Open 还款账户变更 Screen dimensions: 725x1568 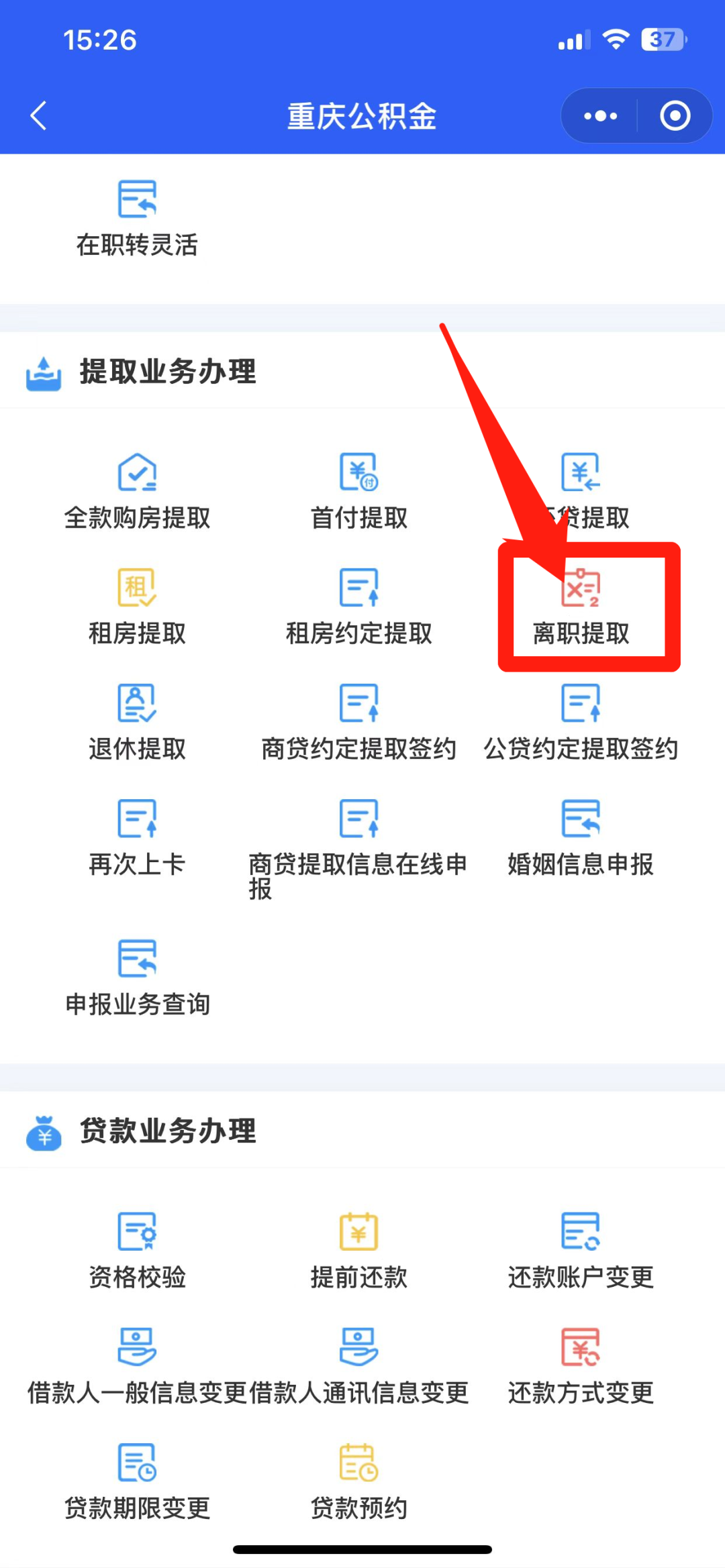pos(581,1251)
